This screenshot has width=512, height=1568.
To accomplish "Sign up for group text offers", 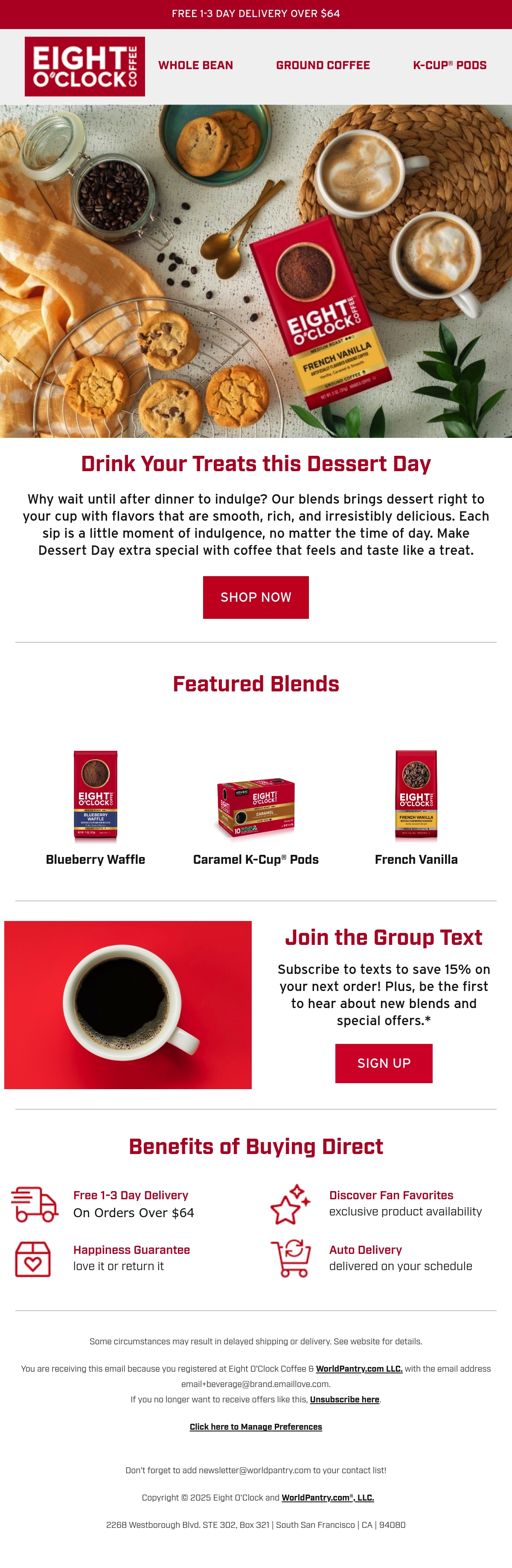I will [x=384, y=1063].
